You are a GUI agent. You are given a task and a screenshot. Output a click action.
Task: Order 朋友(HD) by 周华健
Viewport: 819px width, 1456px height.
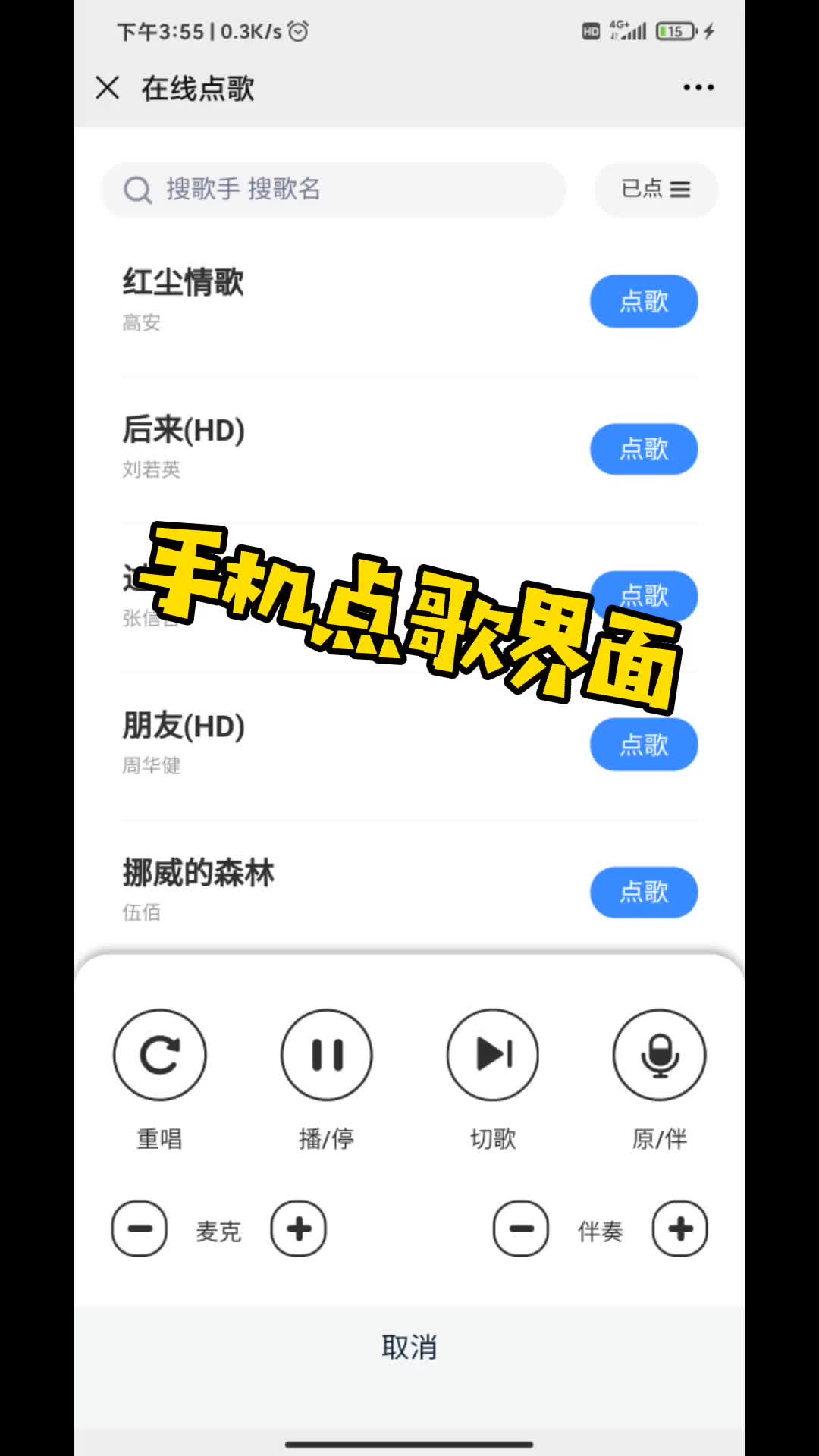coord(643,745)
